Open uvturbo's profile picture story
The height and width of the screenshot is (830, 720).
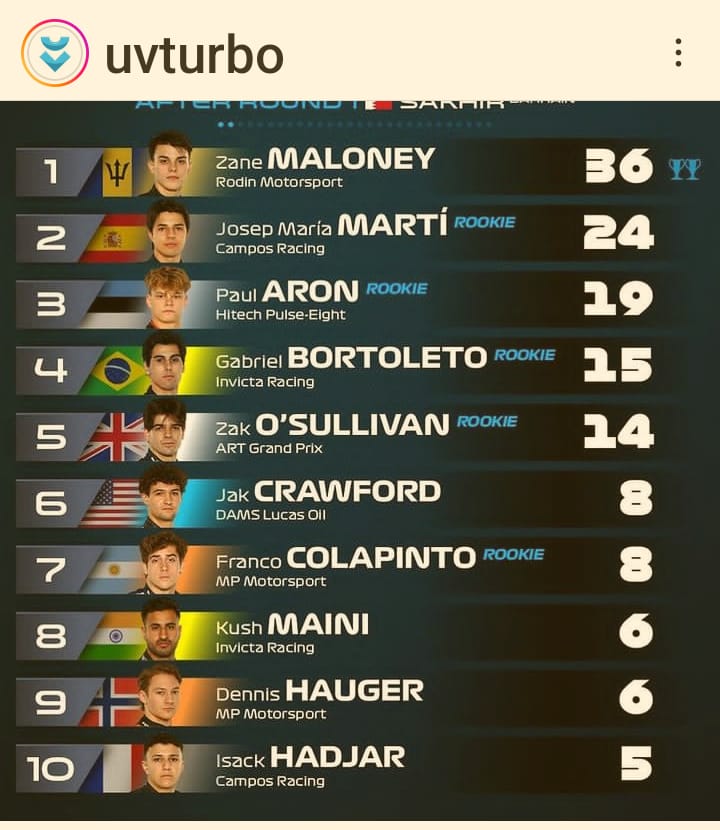coord(55,53)
